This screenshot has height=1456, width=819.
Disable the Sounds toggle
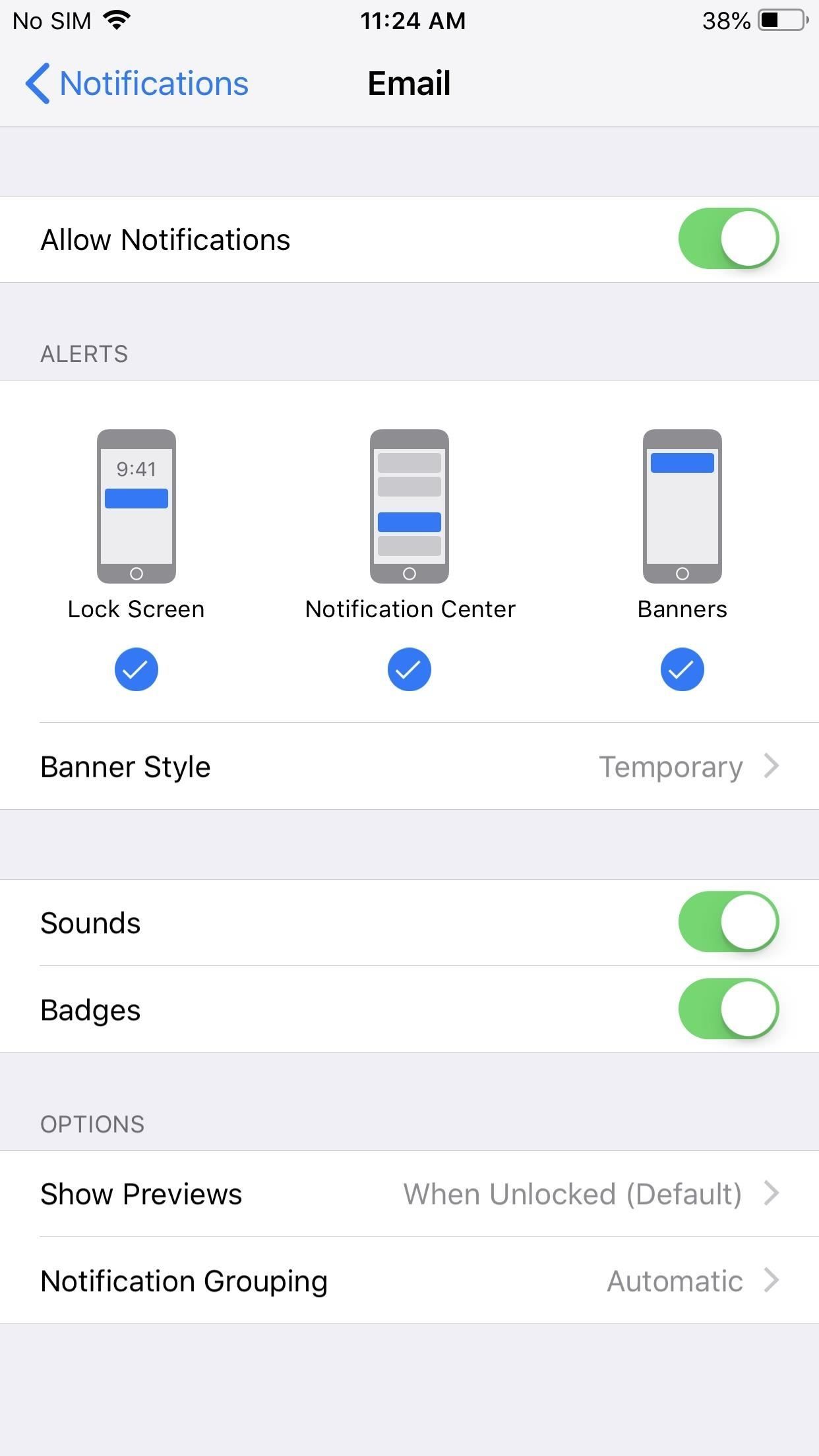click(728, 922)
